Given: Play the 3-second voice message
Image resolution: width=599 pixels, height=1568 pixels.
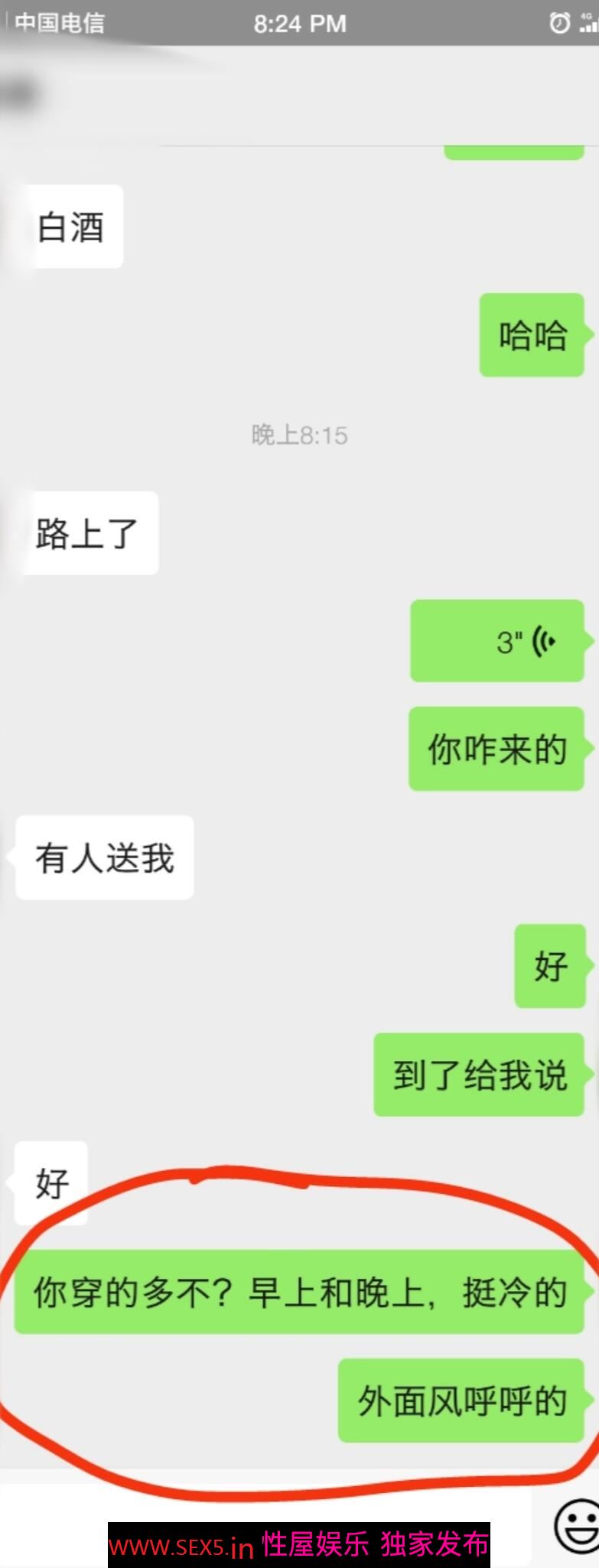Looking at the screenshot, I should pyautogui.click(x=497, y=641).
